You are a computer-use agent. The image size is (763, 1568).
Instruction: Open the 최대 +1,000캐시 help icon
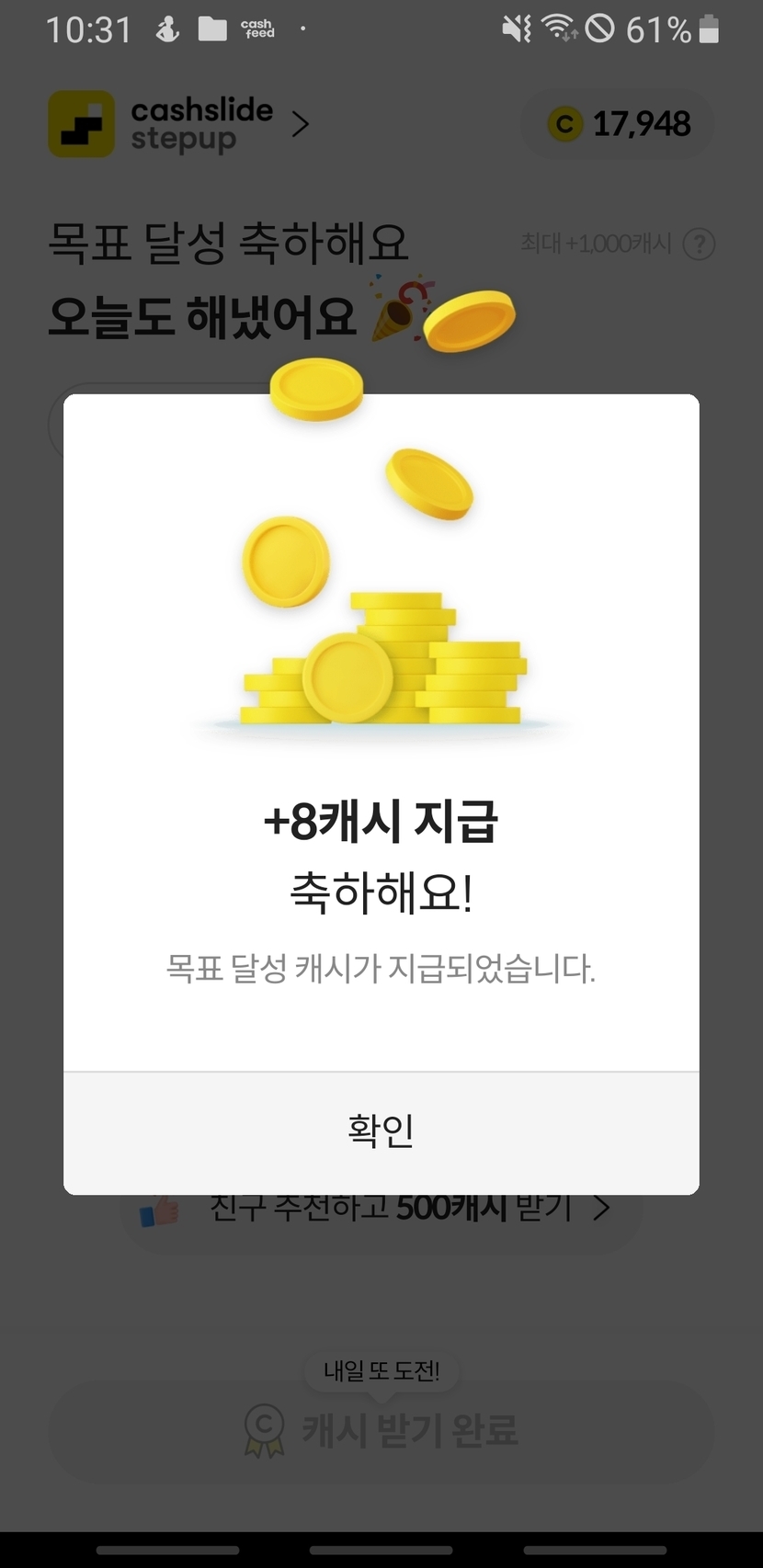tap(700, 244)
